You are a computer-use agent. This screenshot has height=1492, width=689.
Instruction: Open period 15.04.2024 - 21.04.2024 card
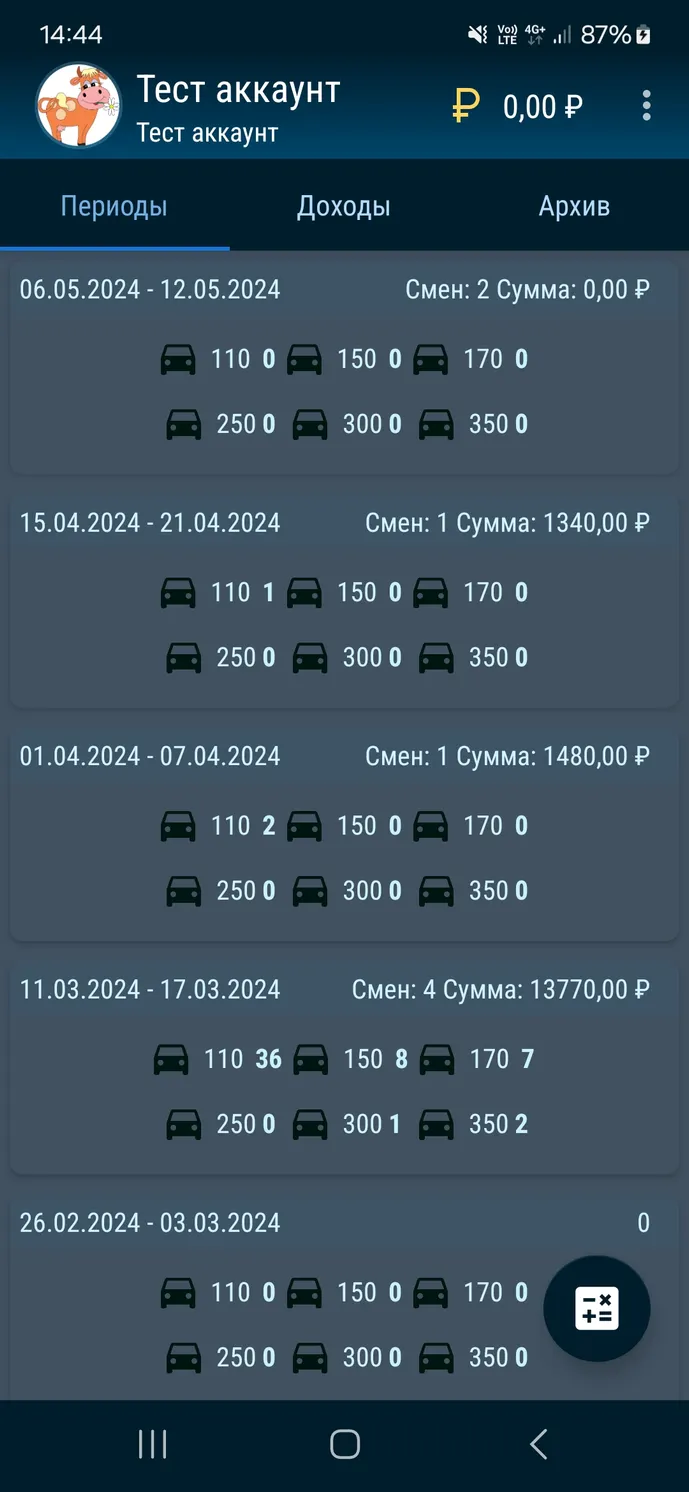344,600
